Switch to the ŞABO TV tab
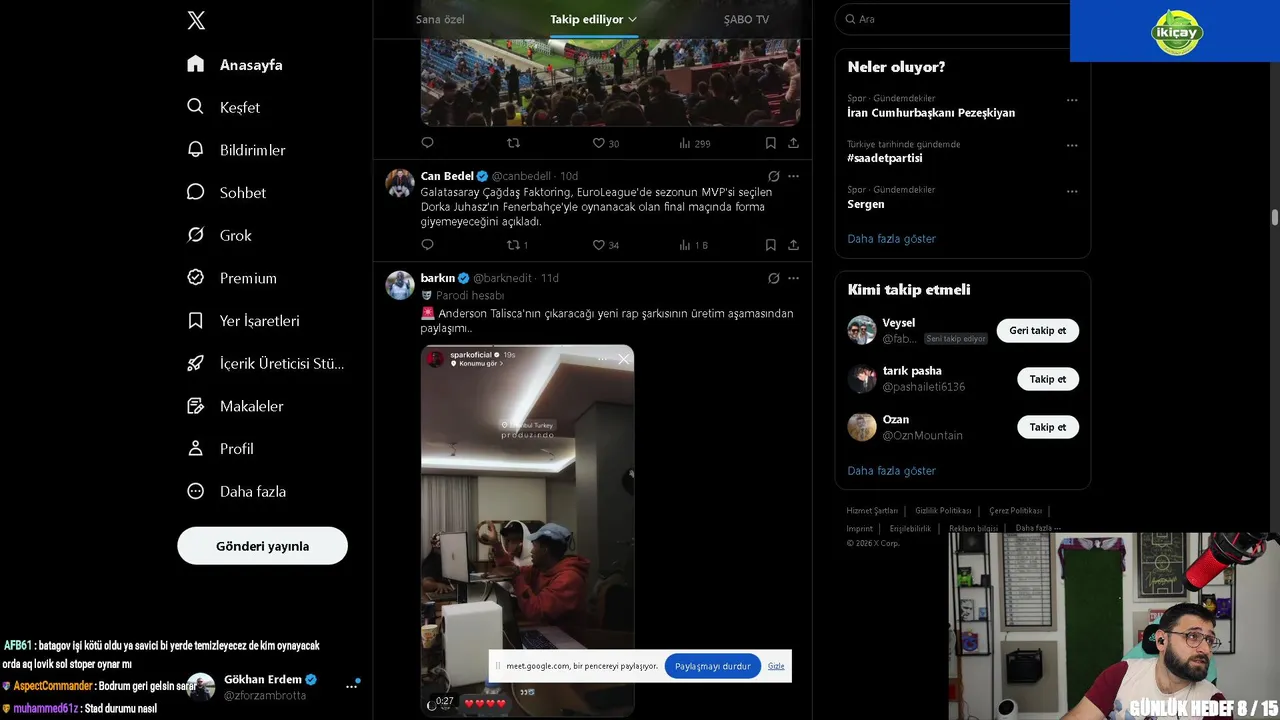The width and height of the screenshot is (1280, 720). tap(746, 19)
